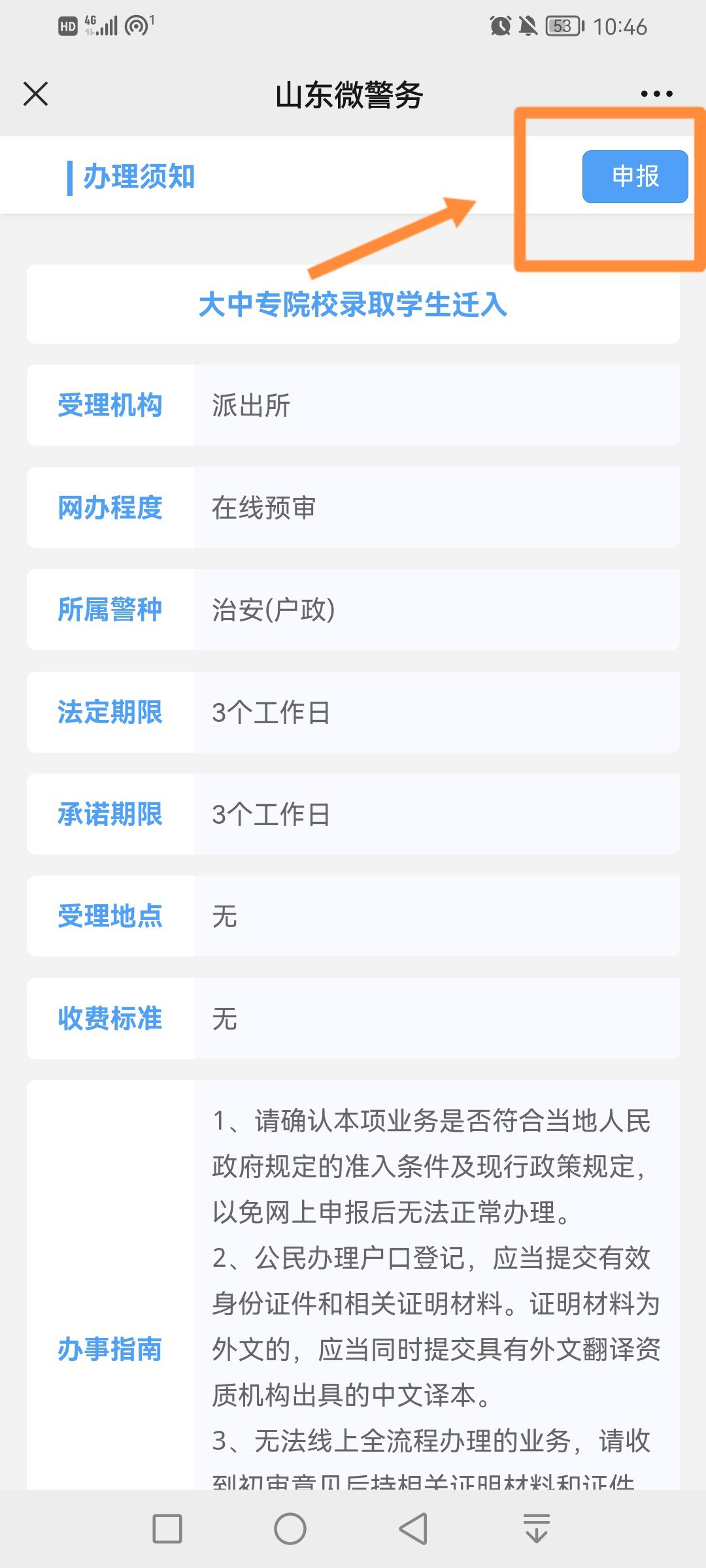
Task: Show recent apps
Action: 167,1529
